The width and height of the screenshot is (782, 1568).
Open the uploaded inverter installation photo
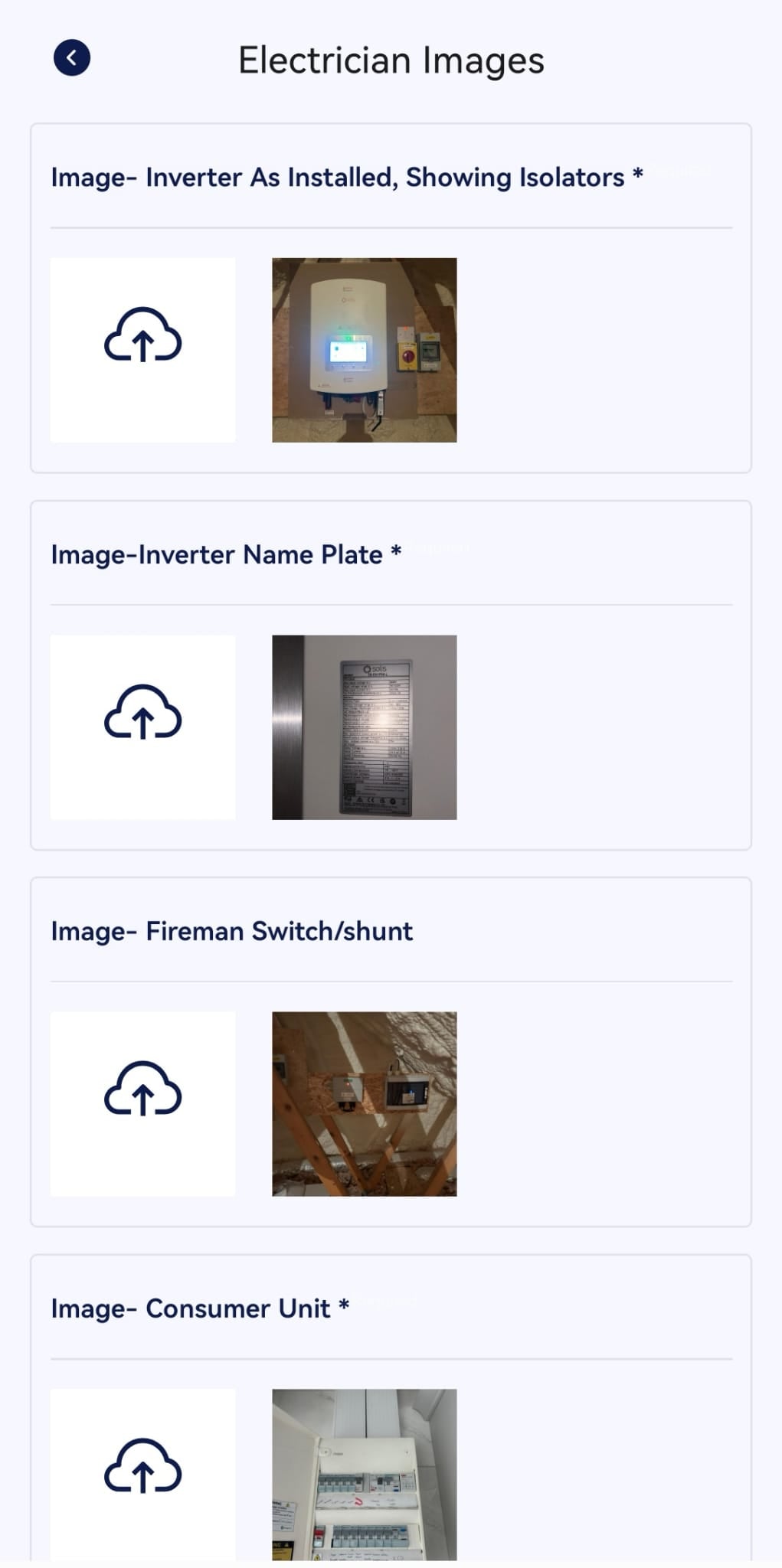[x=364, y=350]
